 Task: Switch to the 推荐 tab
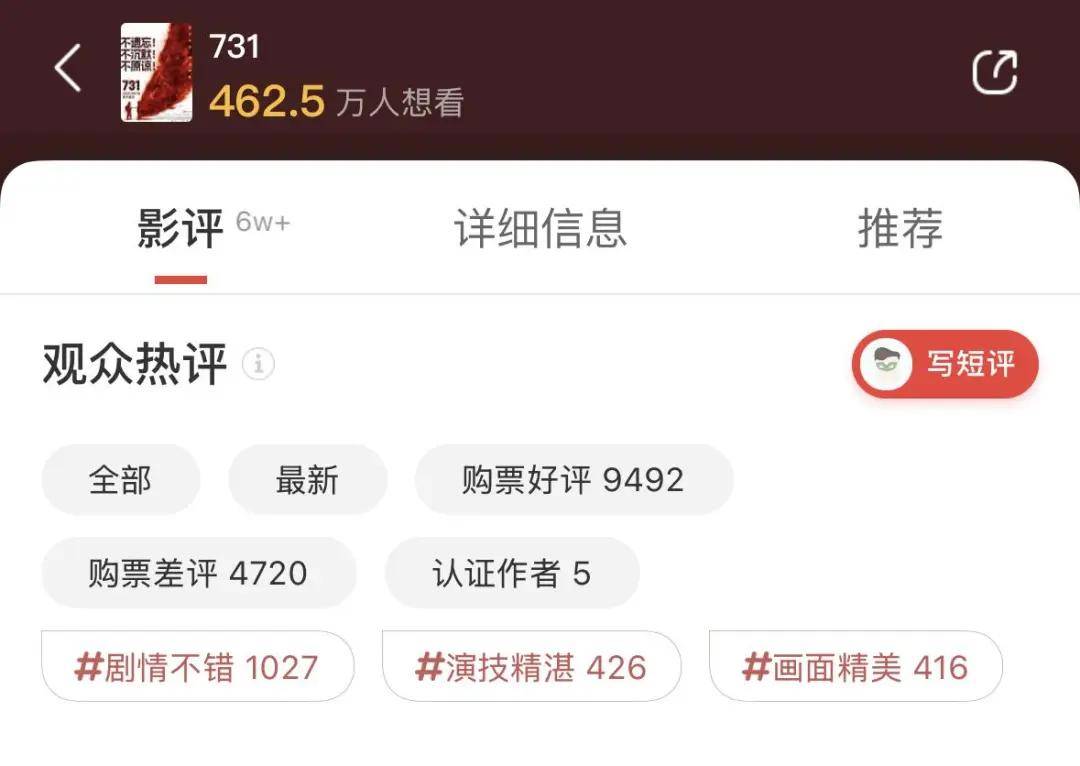coord(900,229)
